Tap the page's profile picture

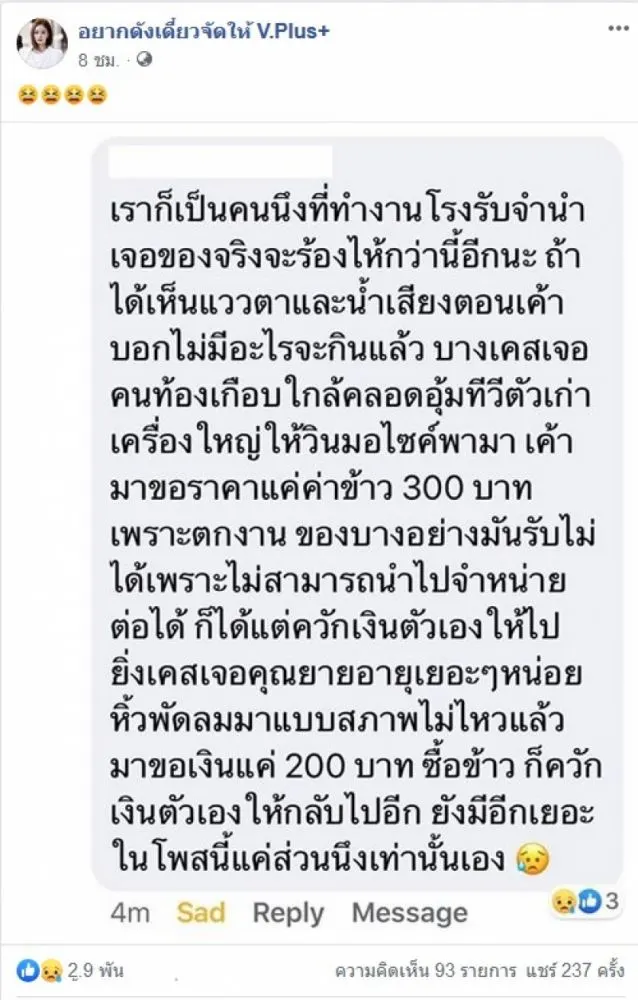click(x=42, y=44)
